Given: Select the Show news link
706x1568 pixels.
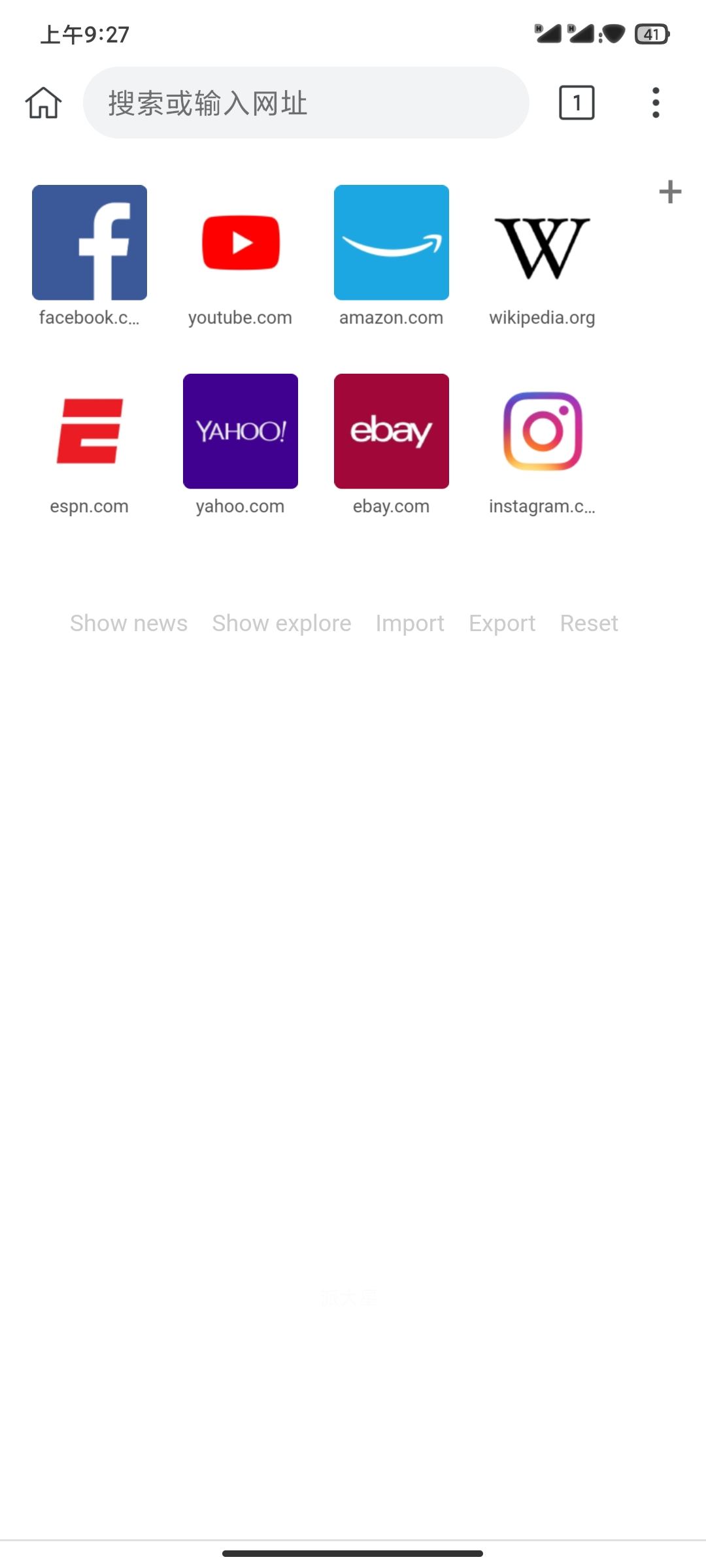Looking at the screenshot, I should 129,623.
